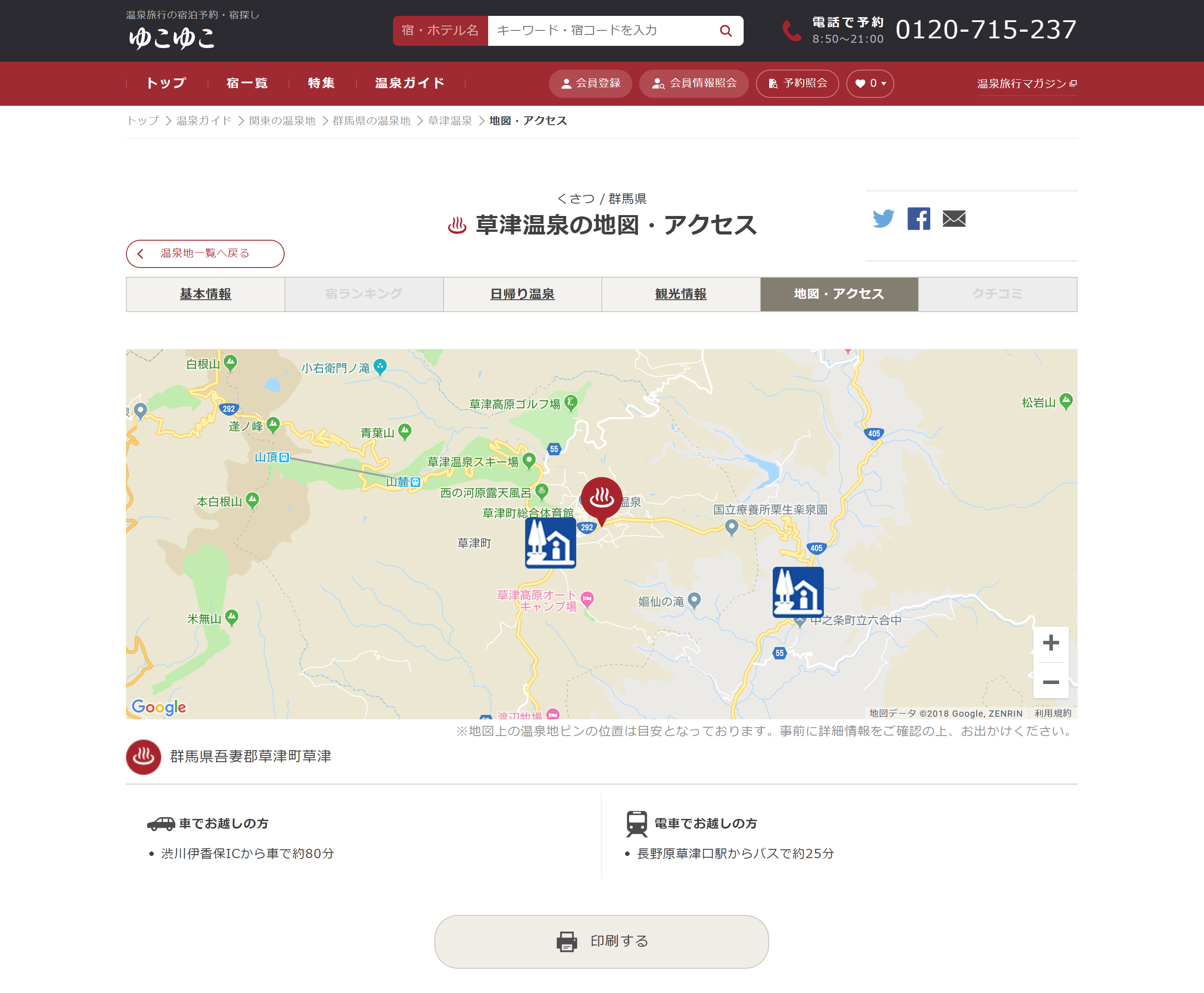Tap the keyword search input field
1204x993 pixels.
point(600,30)
